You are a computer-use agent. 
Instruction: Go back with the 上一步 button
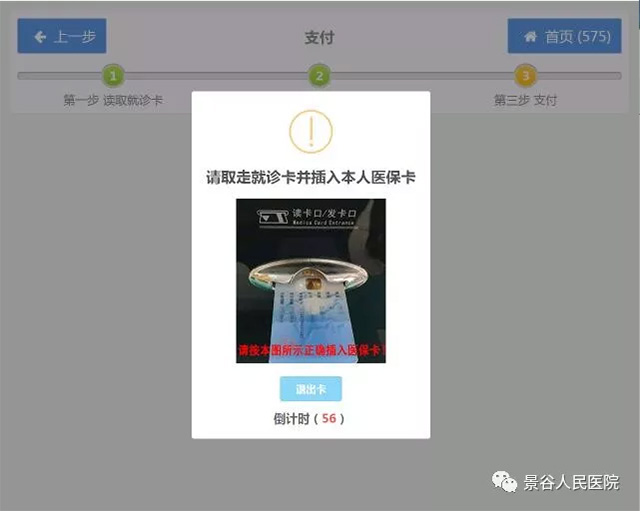(62, 37)
